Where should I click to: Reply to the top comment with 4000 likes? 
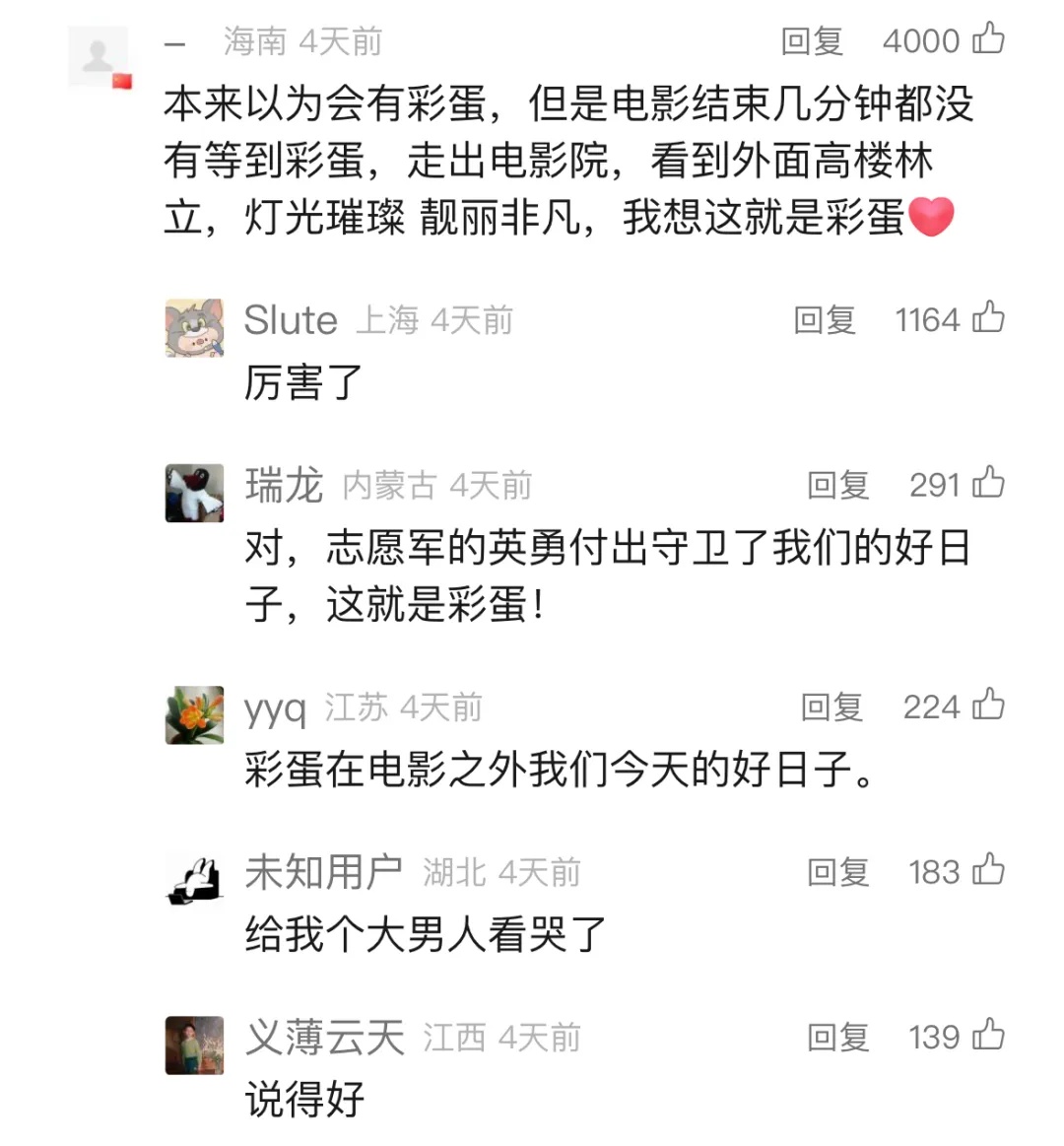[812, 41]
